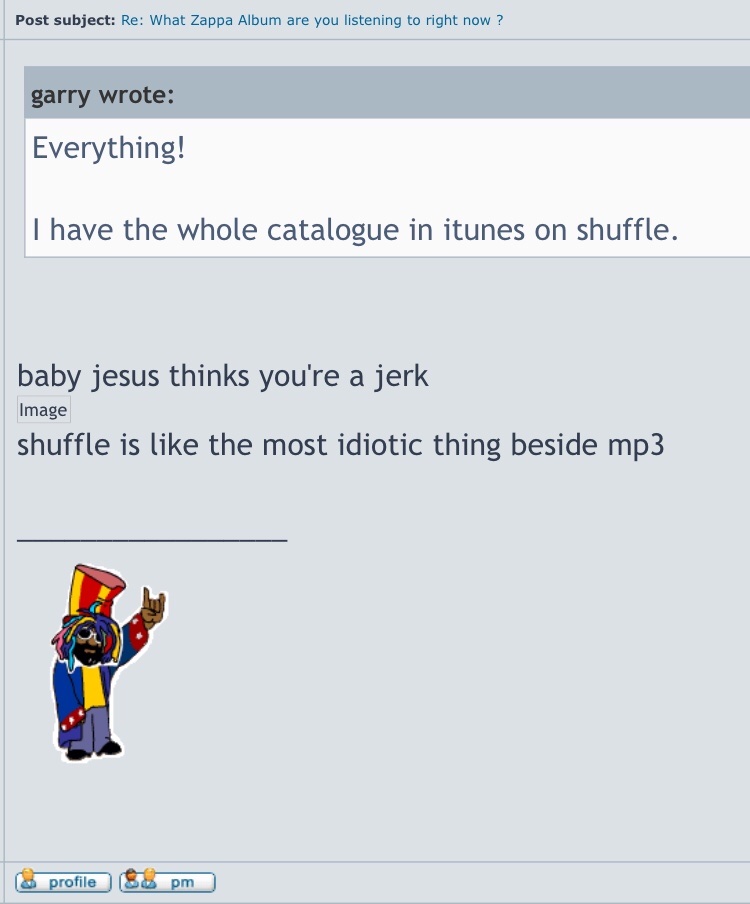The width and height of the screenshot is (750, 904).
Task: View the poster's profile
Action: pos(63,882)
